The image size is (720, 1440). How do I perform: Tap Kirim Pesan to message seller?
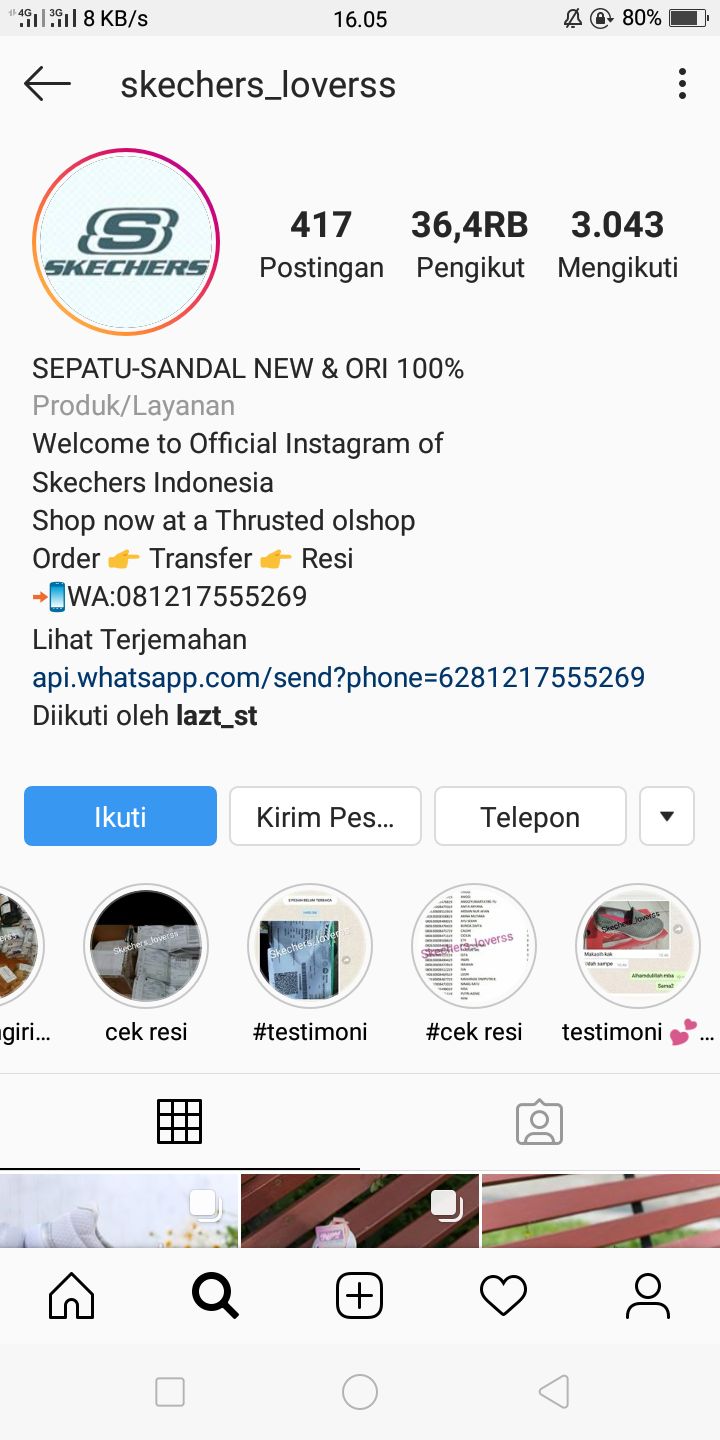point(325,816)
